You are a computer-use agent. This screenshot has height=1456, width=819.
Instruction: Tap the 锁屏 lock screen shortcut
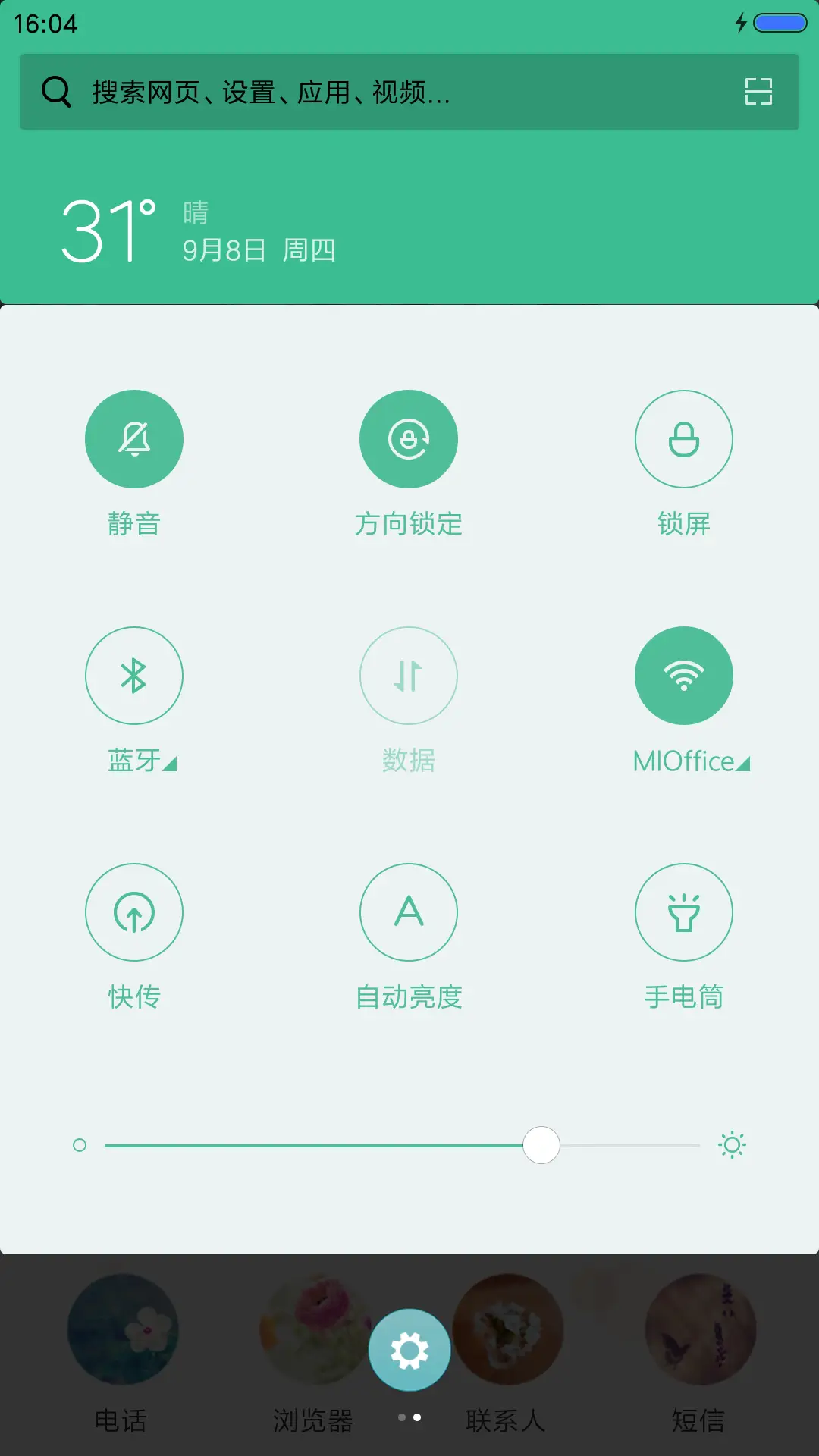tap(684, 438)
